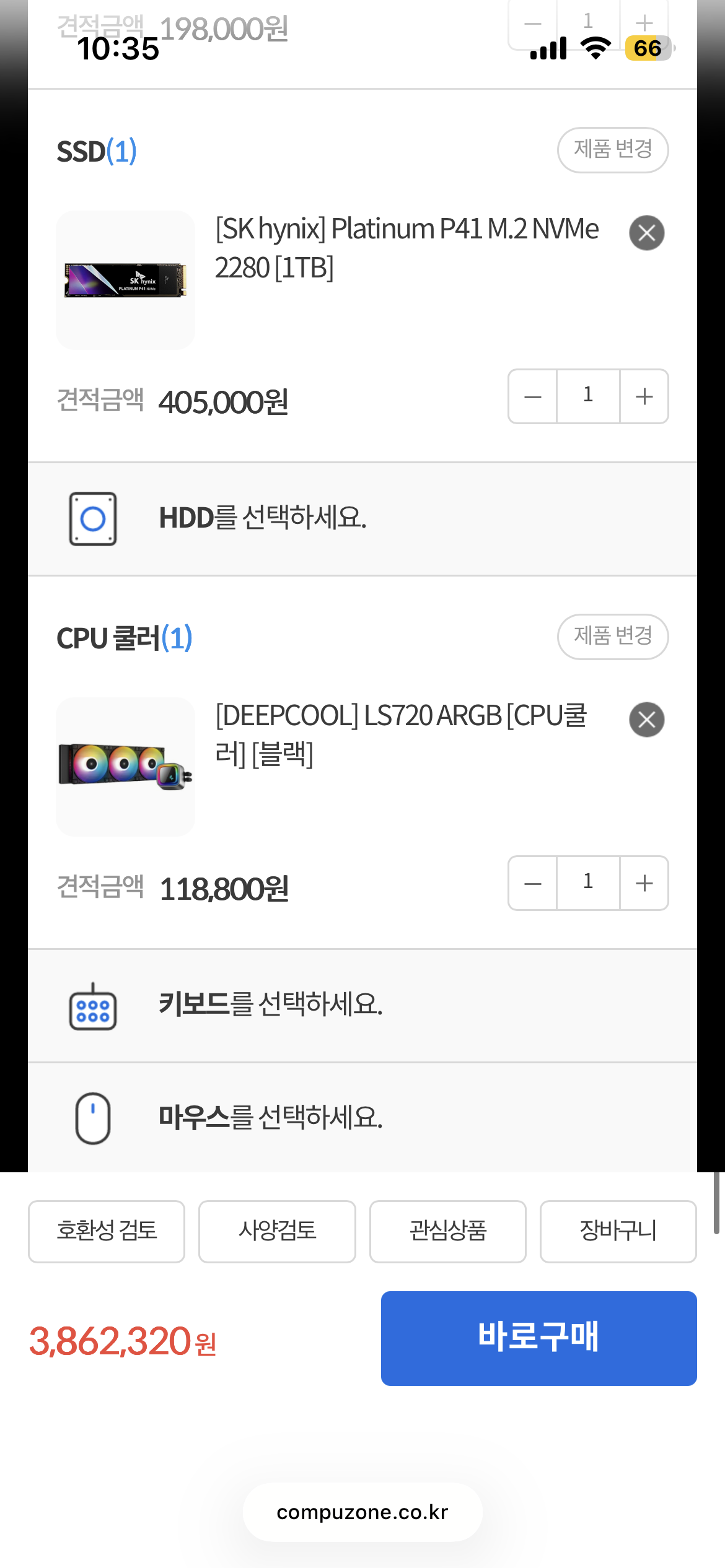Add items to 장바구니
Screen dimensions: 725x1568
tap(618, 1231)
